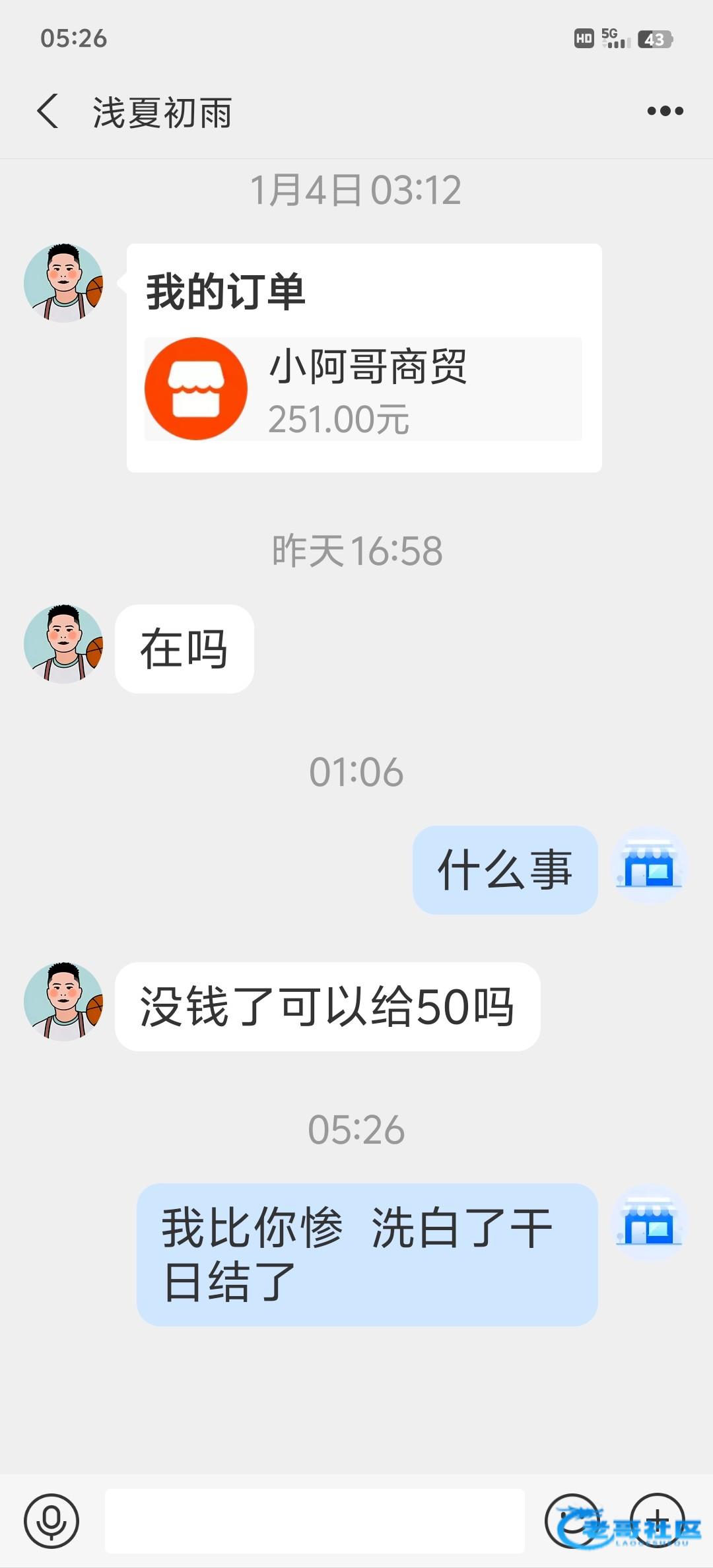Open the three-dot more options menu

point(665,111)
